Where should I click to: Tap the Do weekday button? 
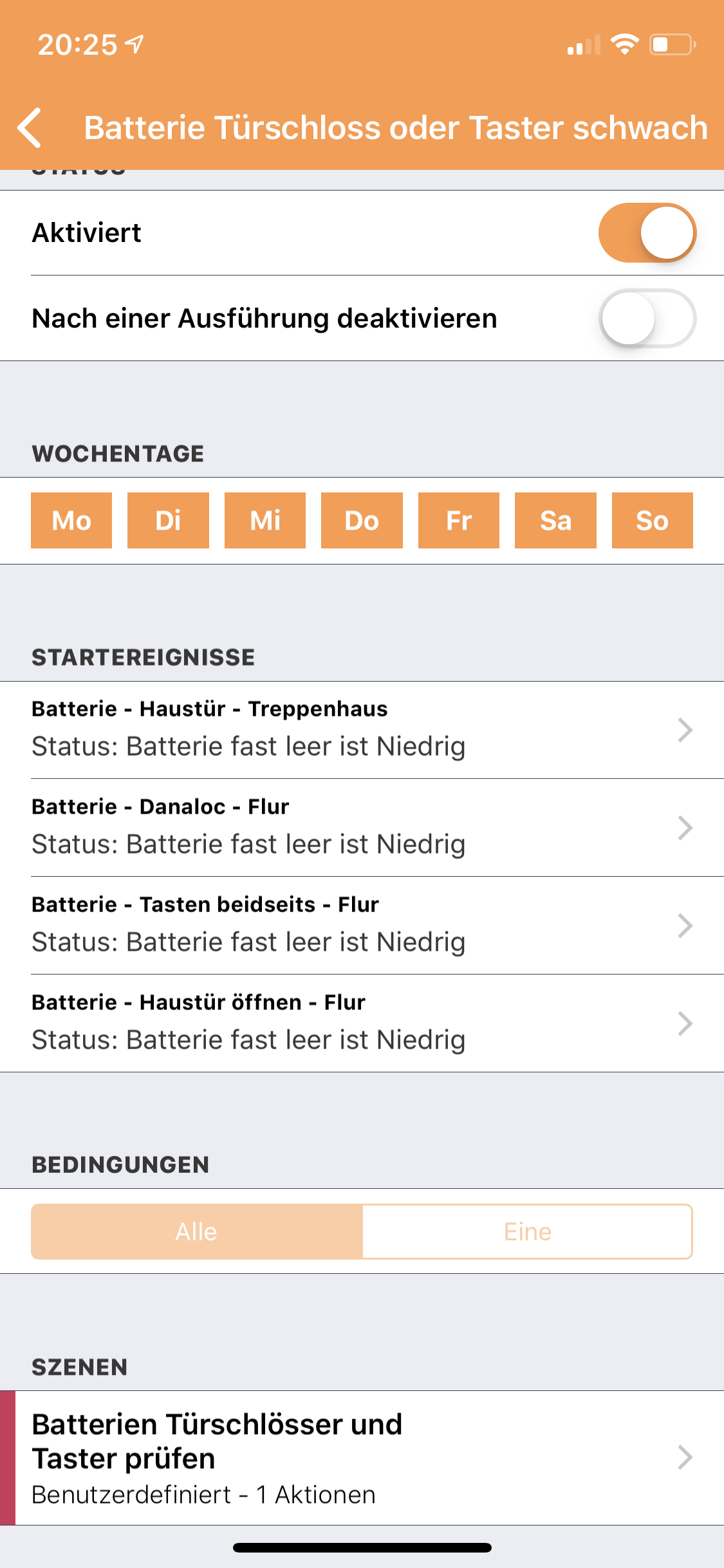362,520
